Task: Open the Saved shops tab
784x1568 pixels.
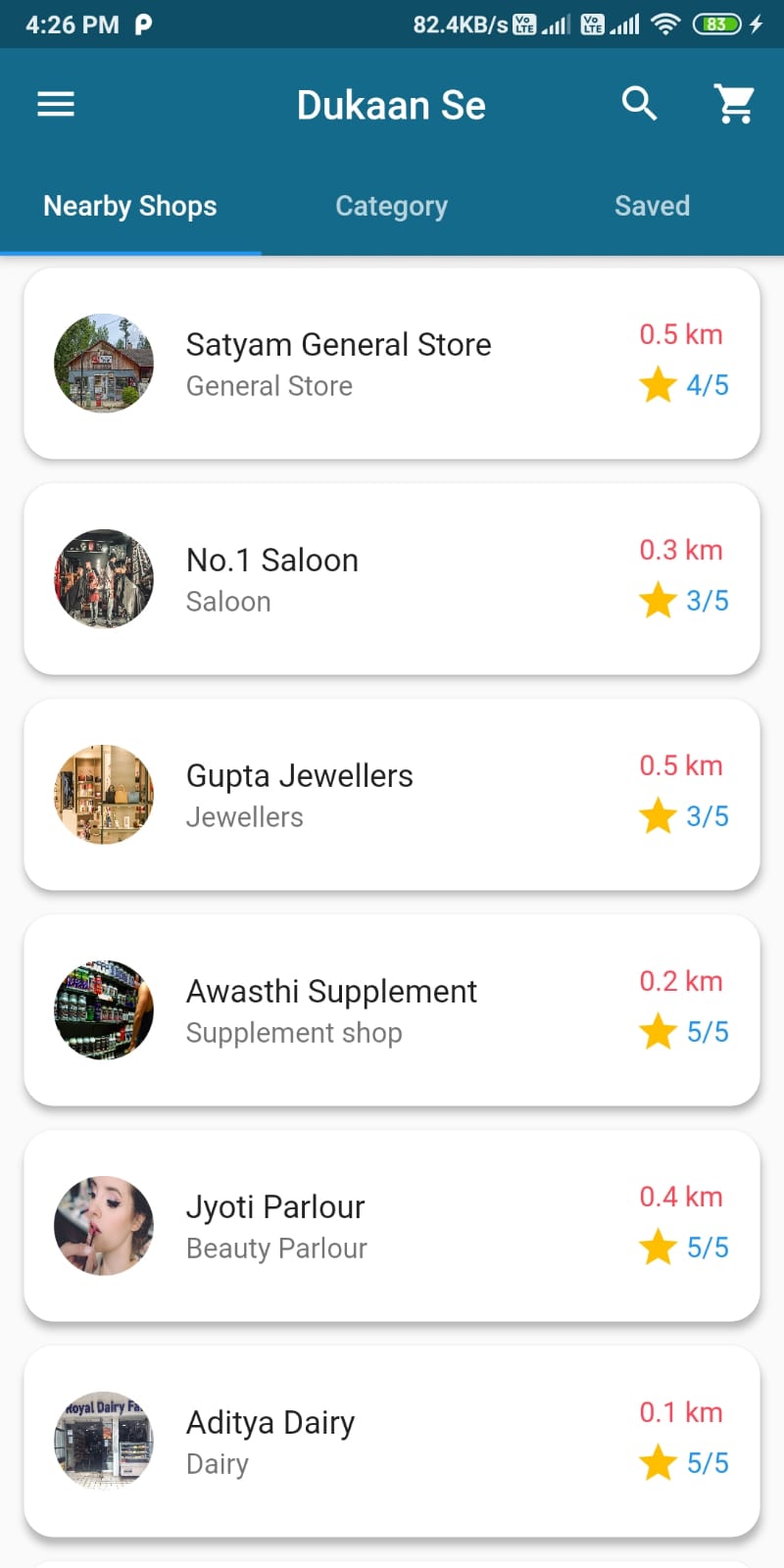Action: point(652,206)
